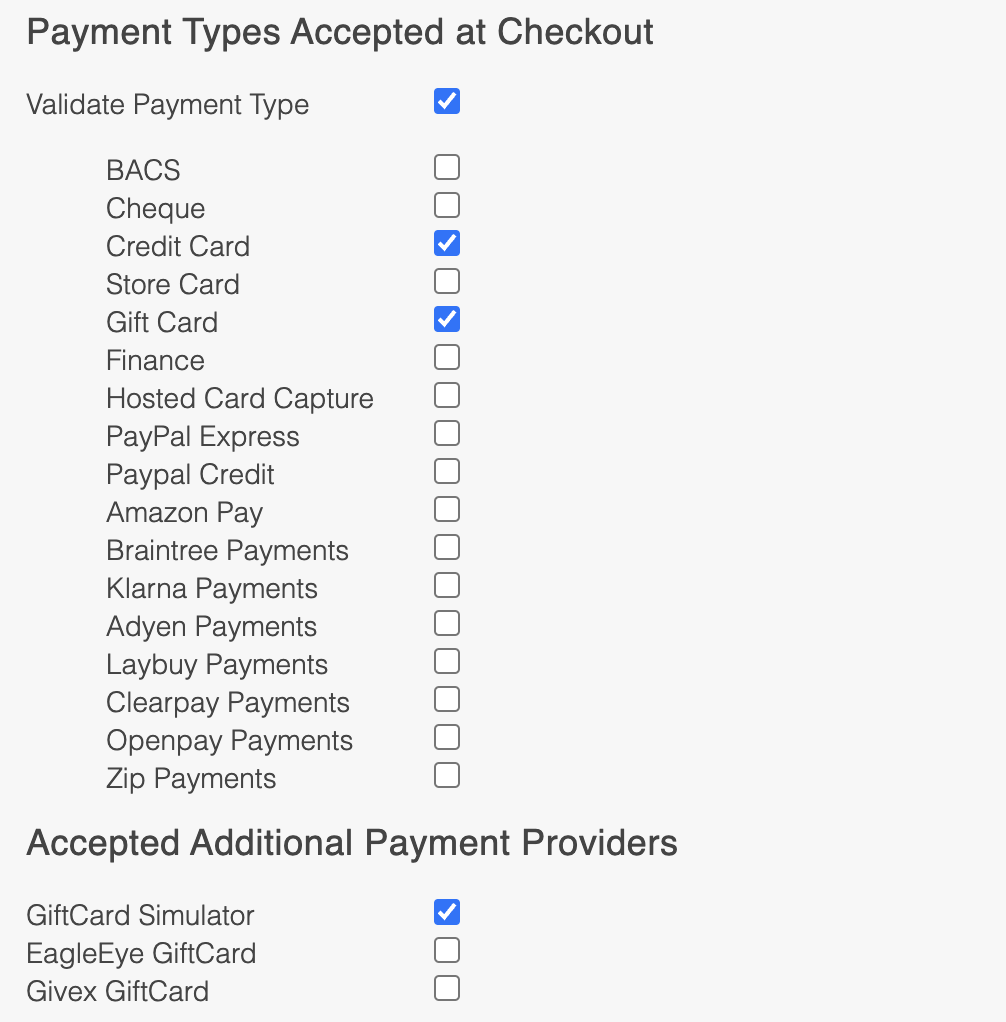Enable Finance as a payment type
Screen dimensions: 1006x1022
[446, 357]
